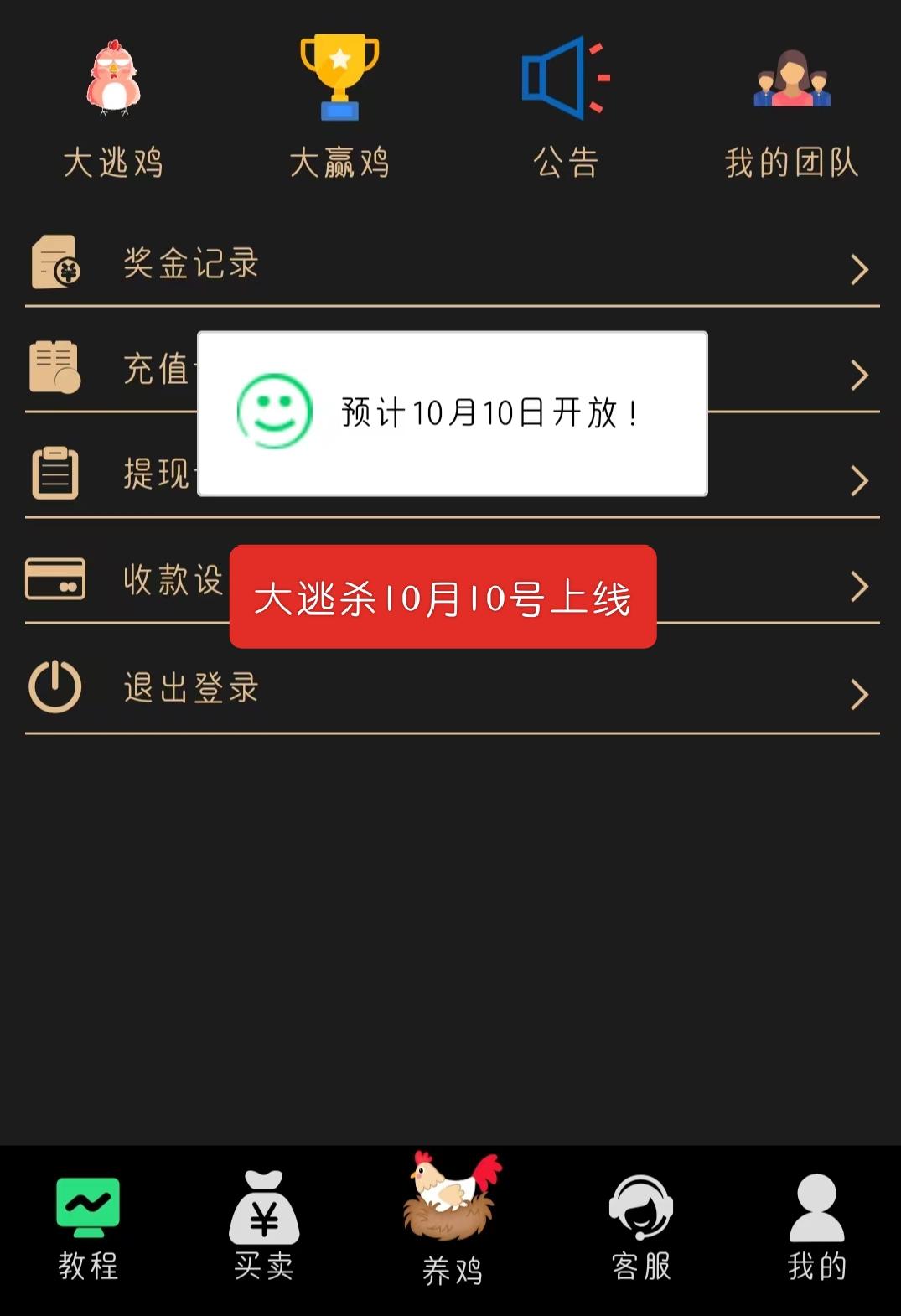
Task: Open the 大逃鸡 game
Action: (x=113, y=109)
